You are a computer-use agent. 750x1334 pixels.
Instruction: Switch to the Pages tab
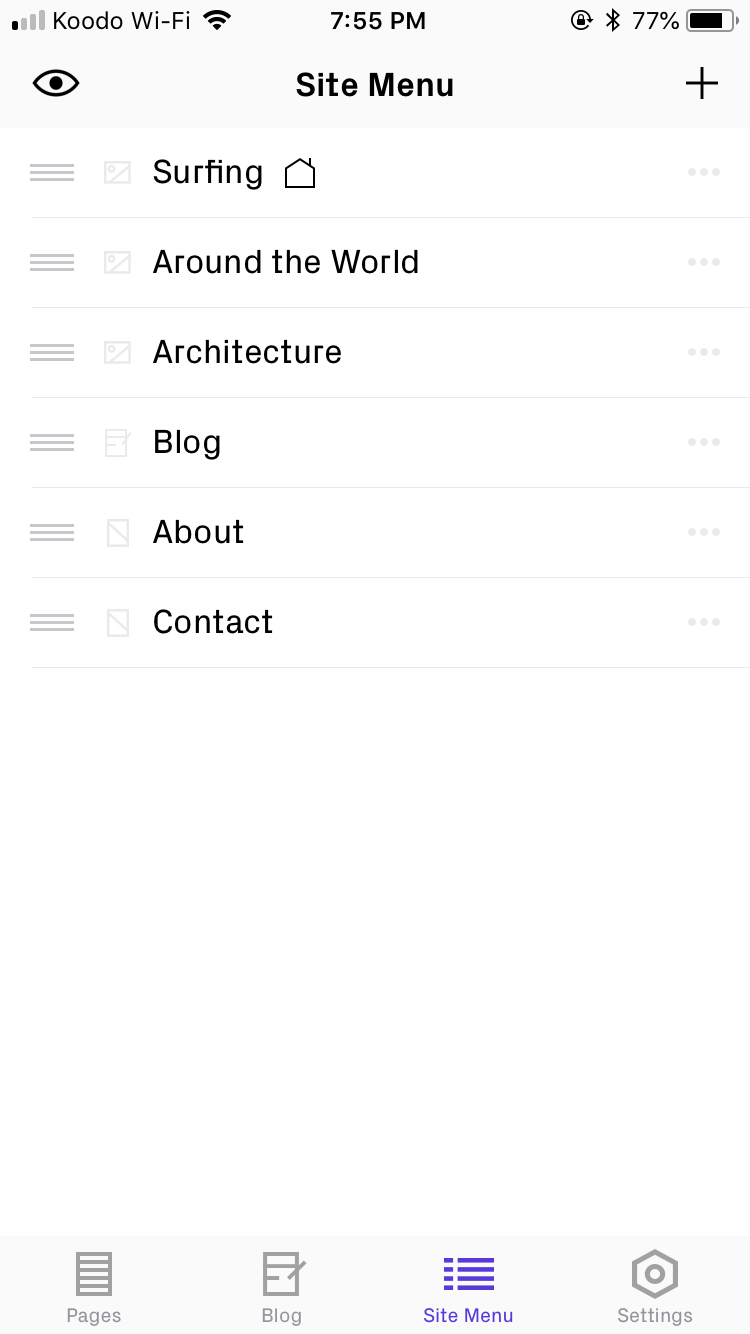click(x=94, y=1287)
